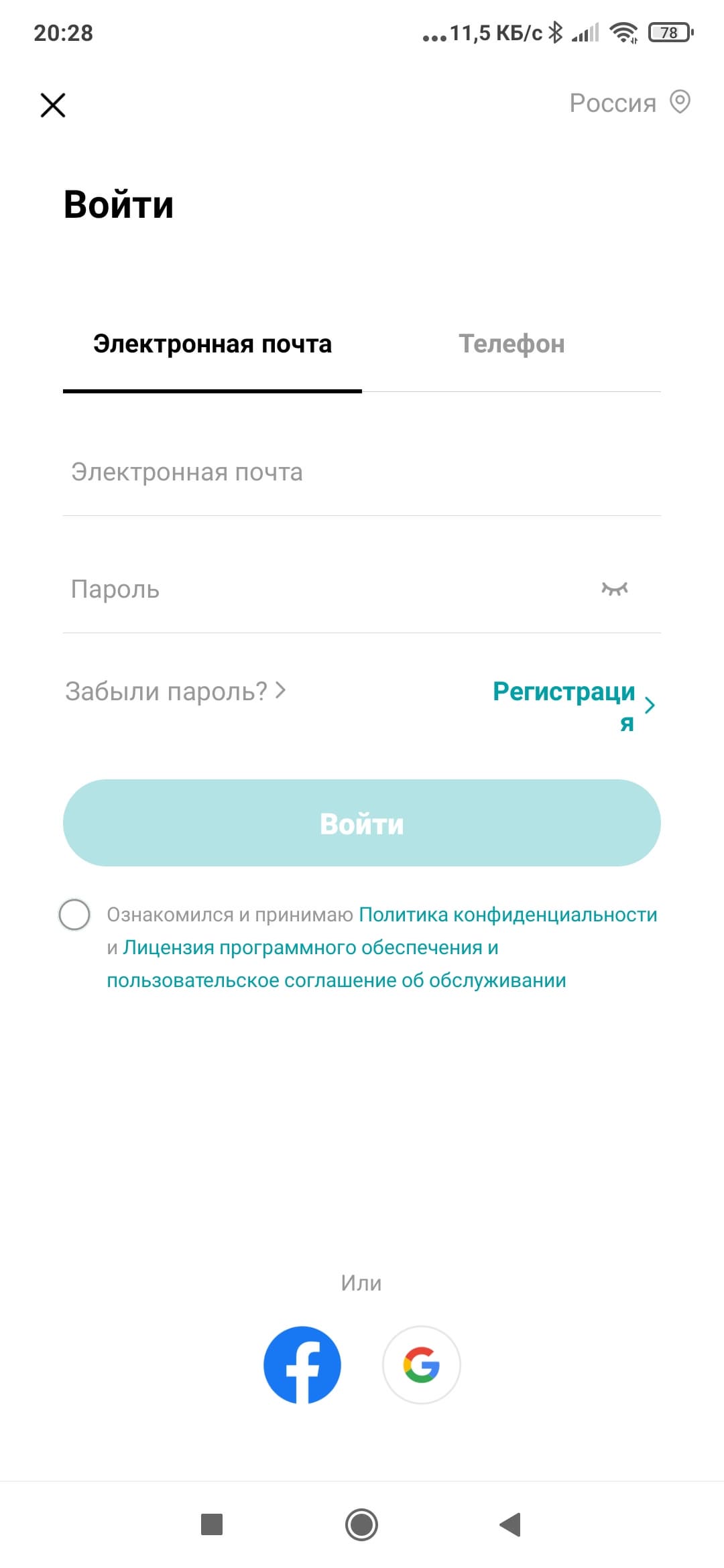
Task: Toggle password visibility eye icon
Action: (x=614, y=589)
